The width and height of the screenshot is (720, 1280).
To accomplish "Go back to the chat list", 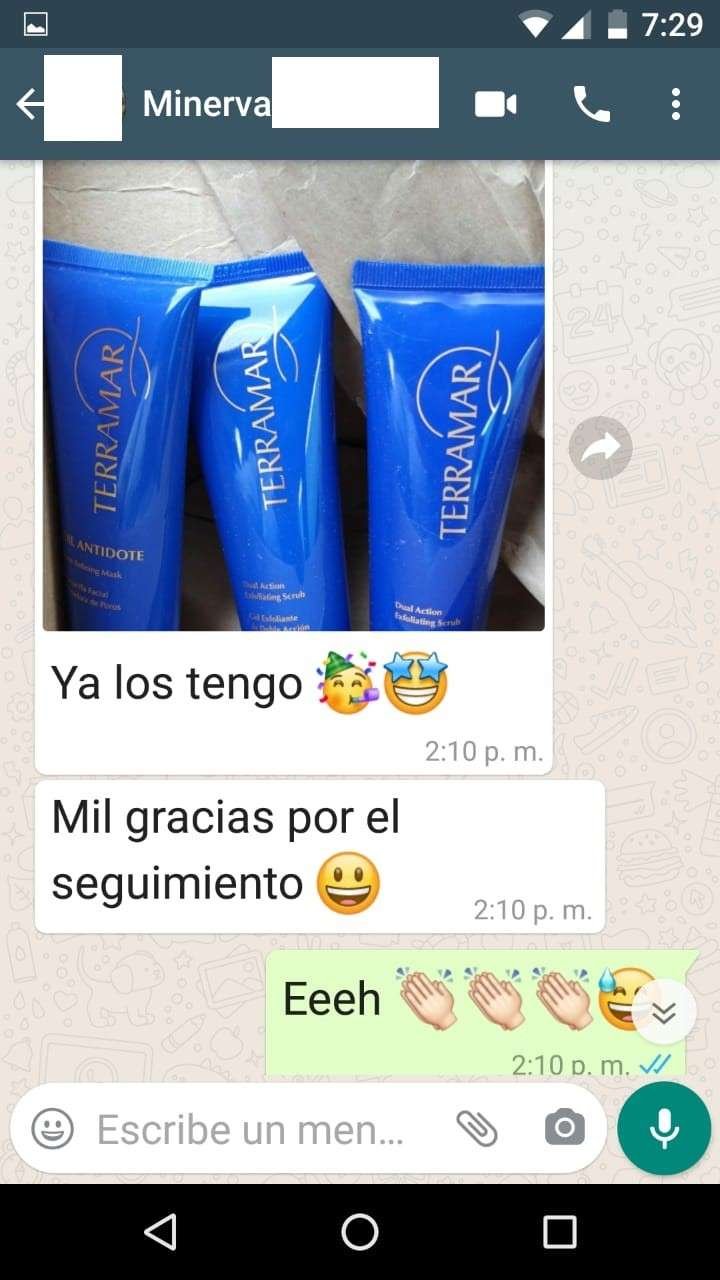I will [x=29, y=104].
